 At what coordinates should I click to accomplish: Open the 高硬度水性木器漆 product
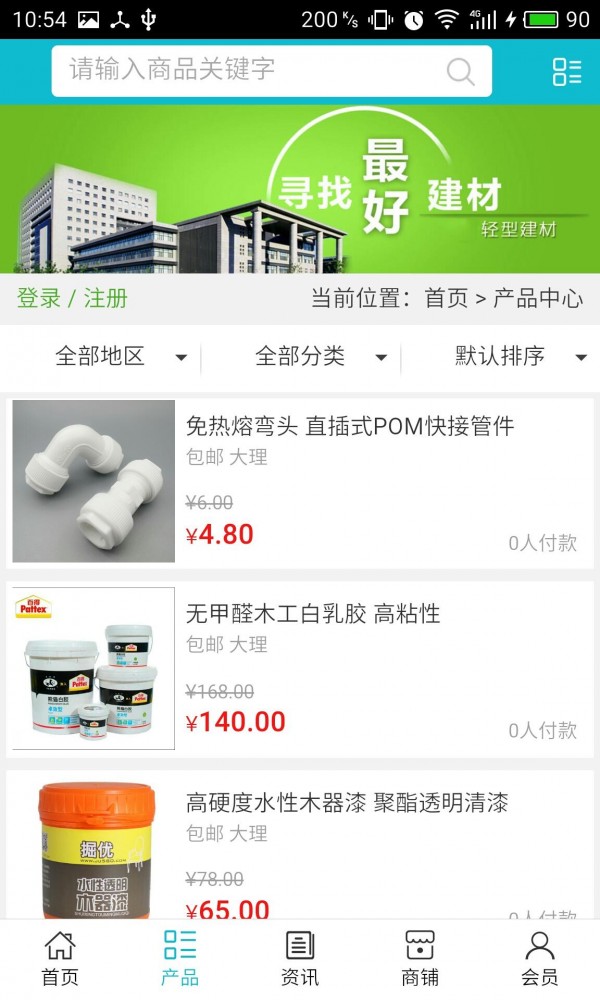click(347, 802)
